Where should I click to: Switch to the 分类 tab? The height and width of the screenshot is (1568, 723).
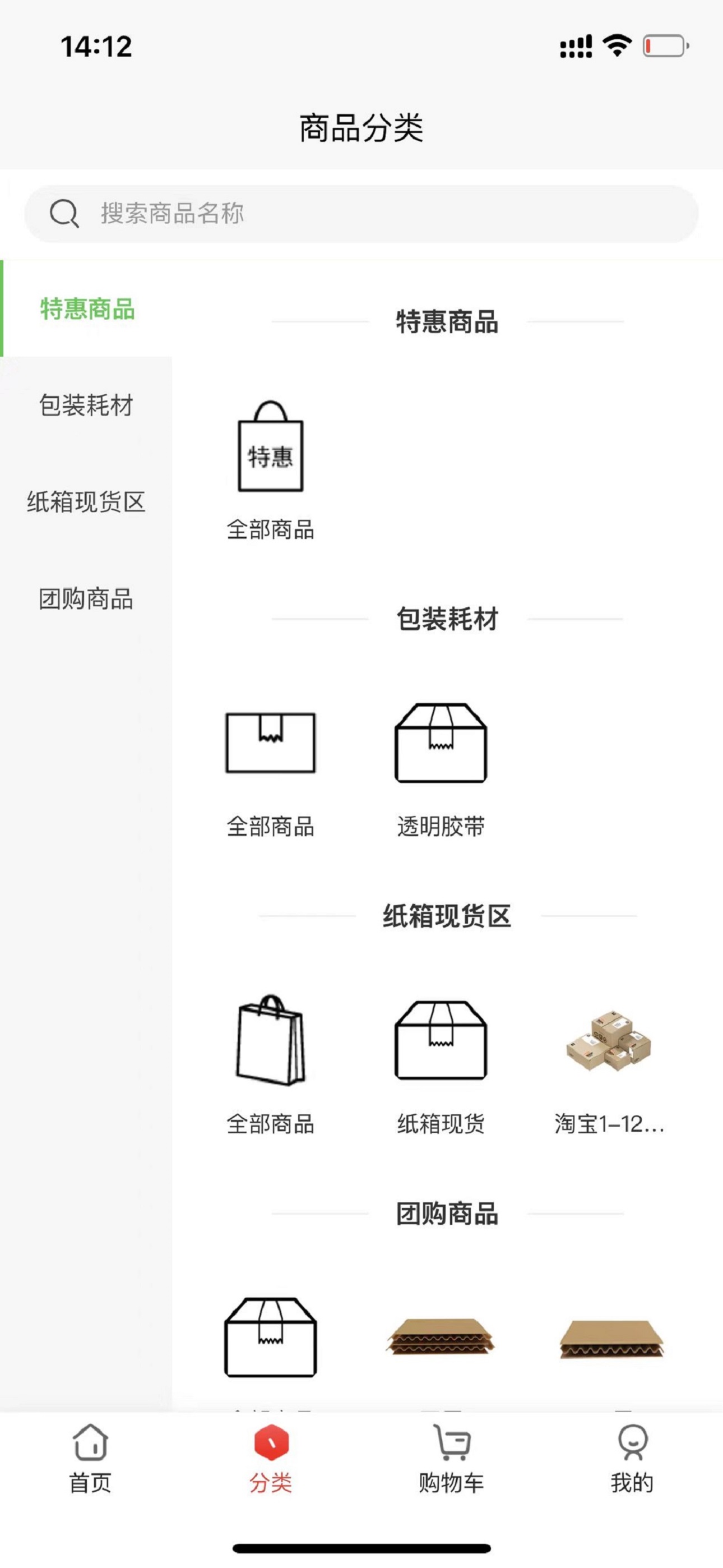click(271, 1459)
